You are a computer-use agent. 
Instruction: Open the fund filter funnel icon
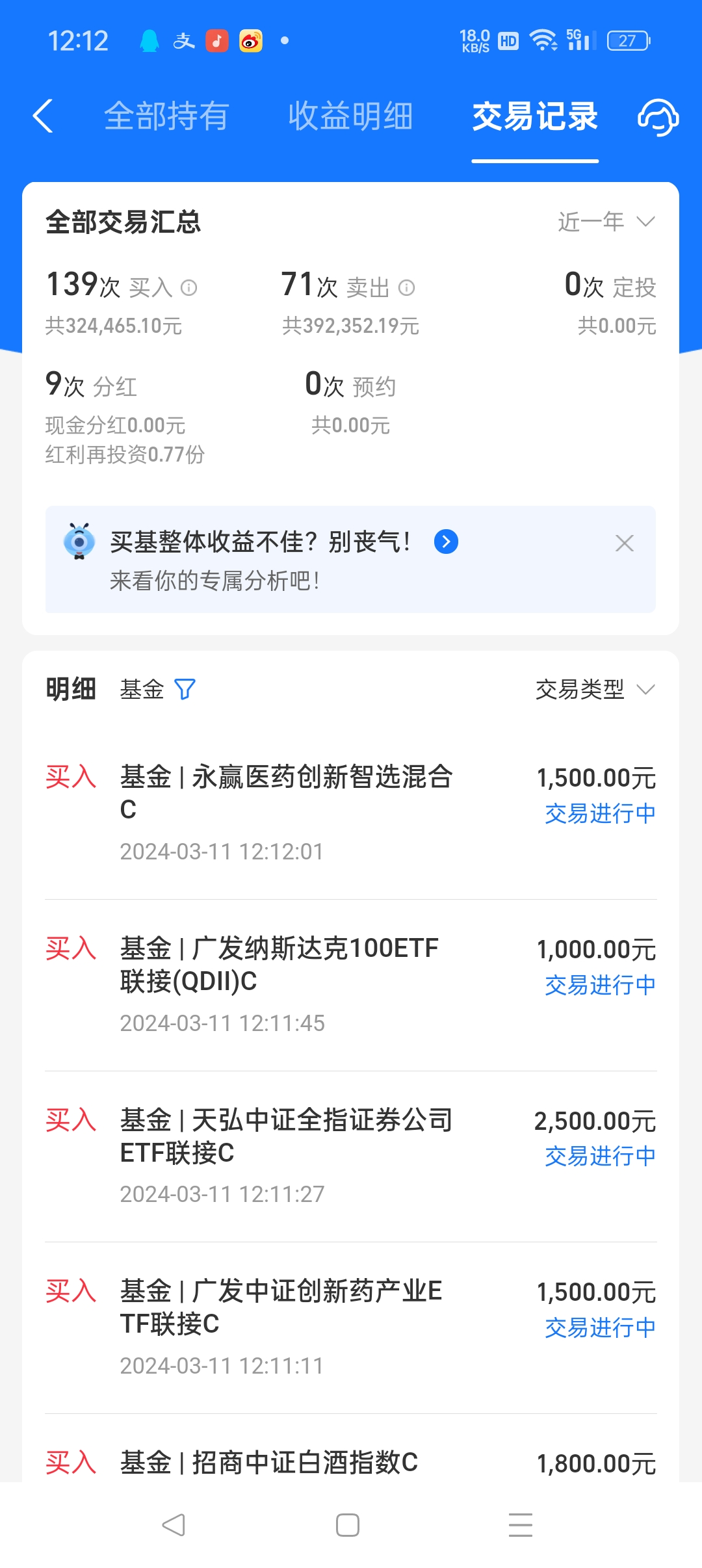(186, 690)
